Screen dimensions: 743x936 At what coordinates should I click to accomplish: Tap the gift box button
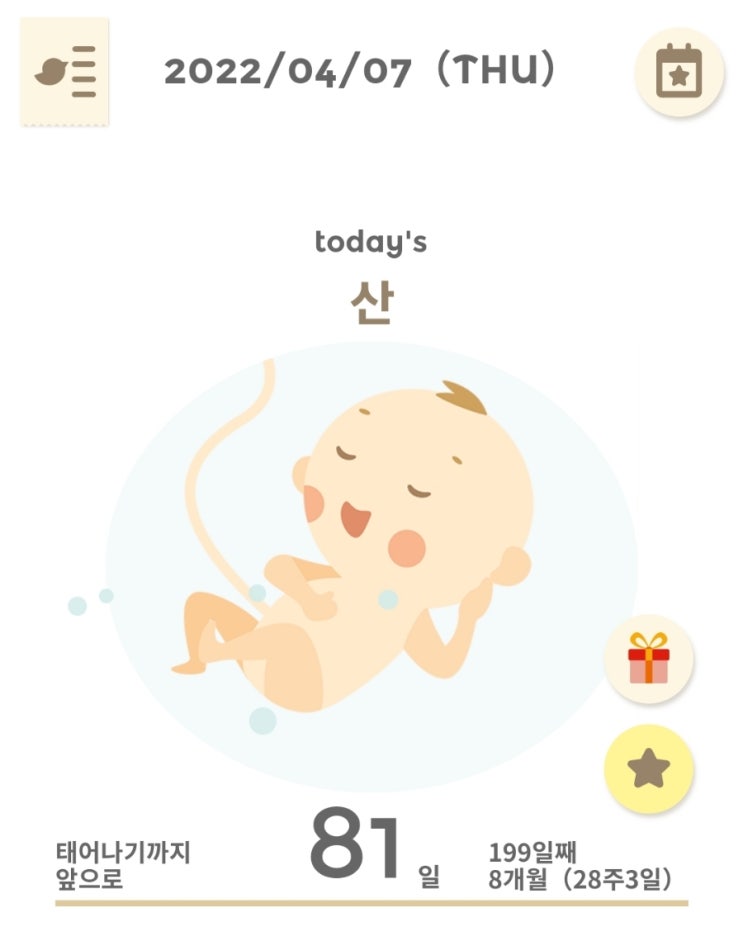click(x=649, y=658)
